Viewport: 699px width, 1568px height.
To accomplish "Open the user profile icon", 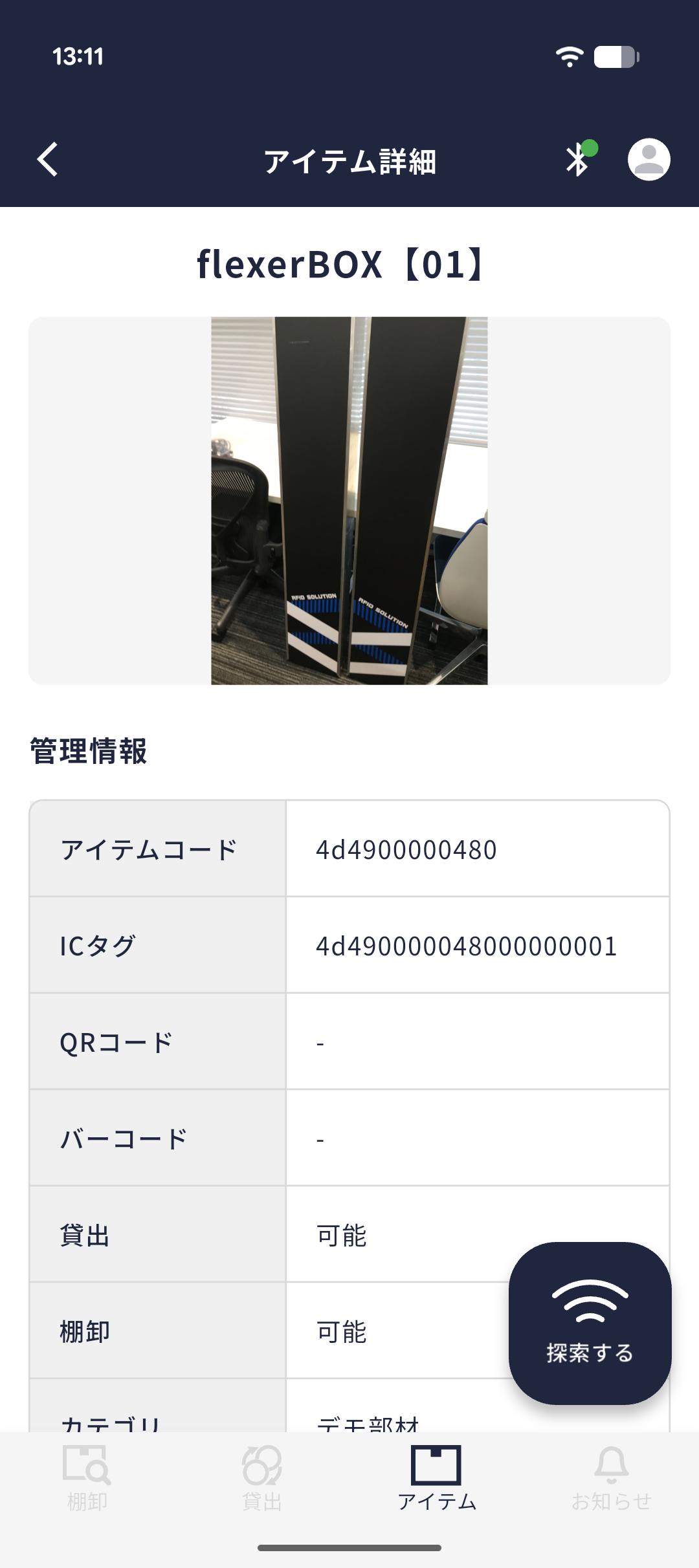I will coord(649,158).
